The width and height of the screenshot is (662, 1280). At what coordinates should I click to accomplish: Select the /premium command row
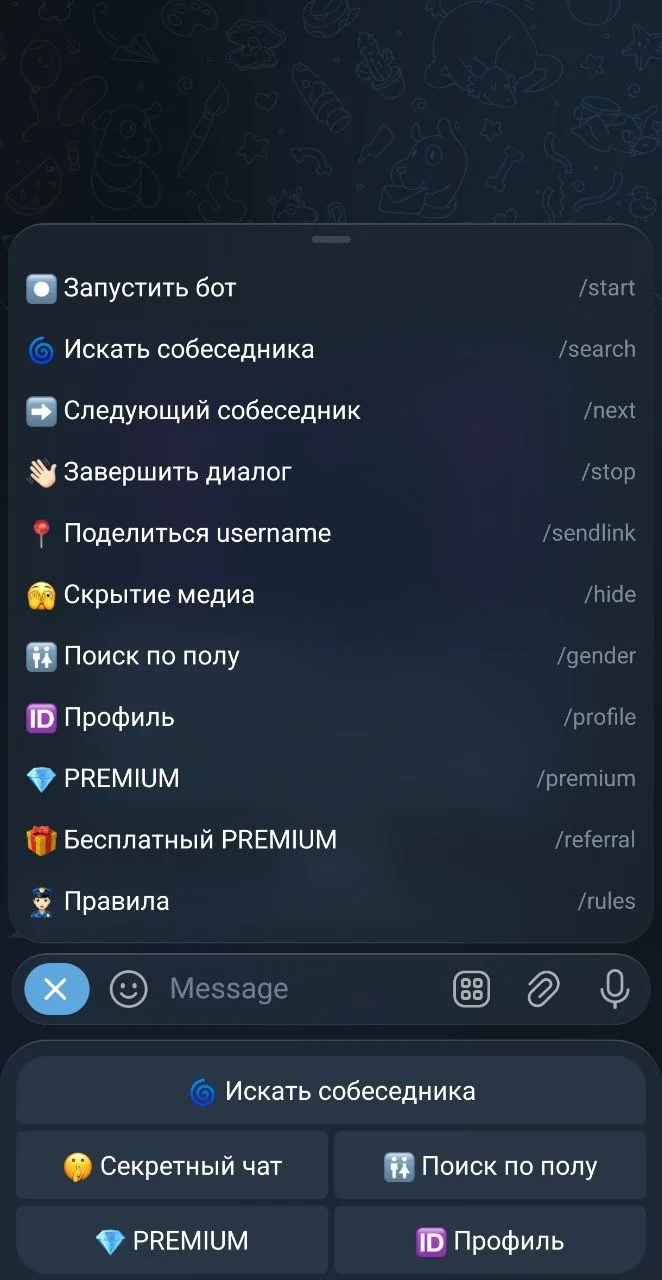[331, 779]
